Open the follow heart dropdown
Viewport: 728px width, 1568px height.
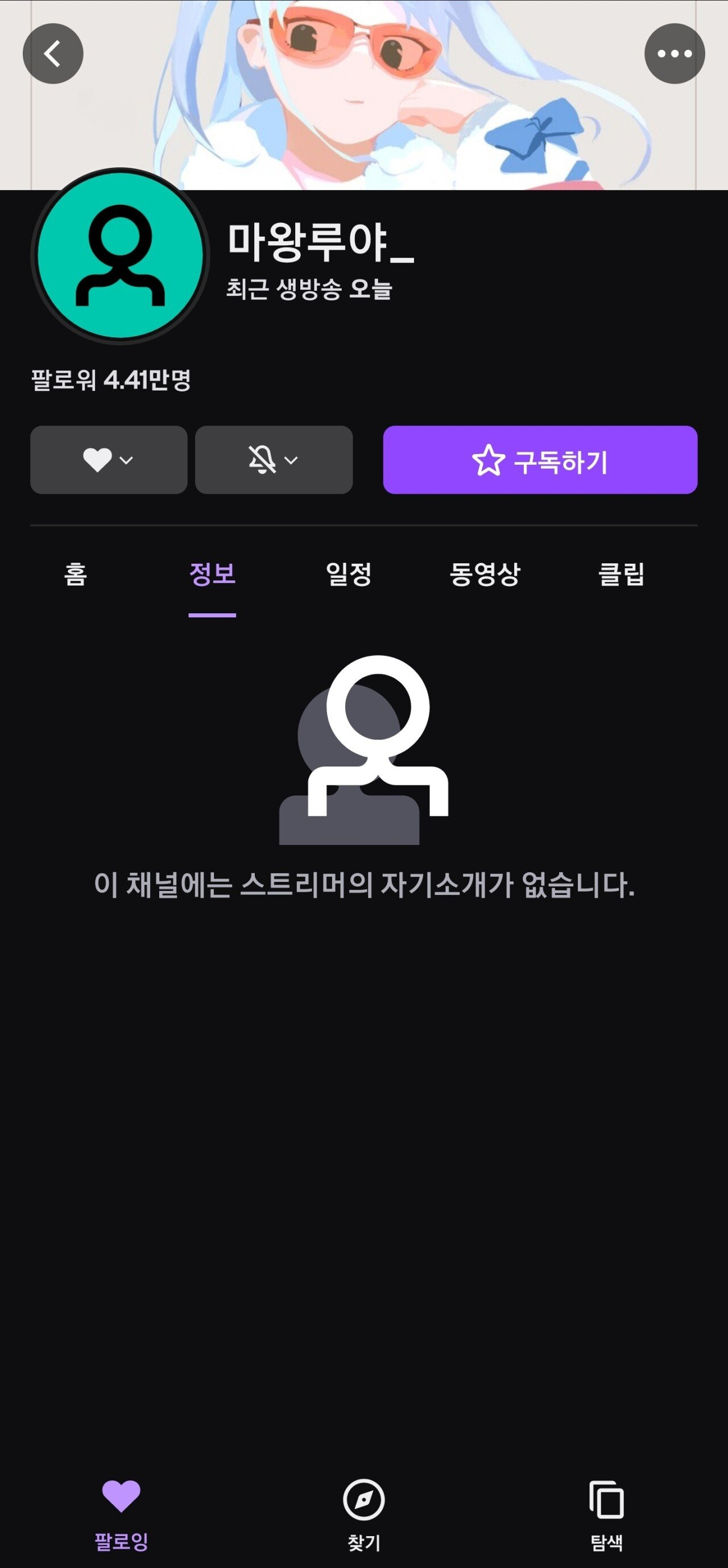[109, 460]
